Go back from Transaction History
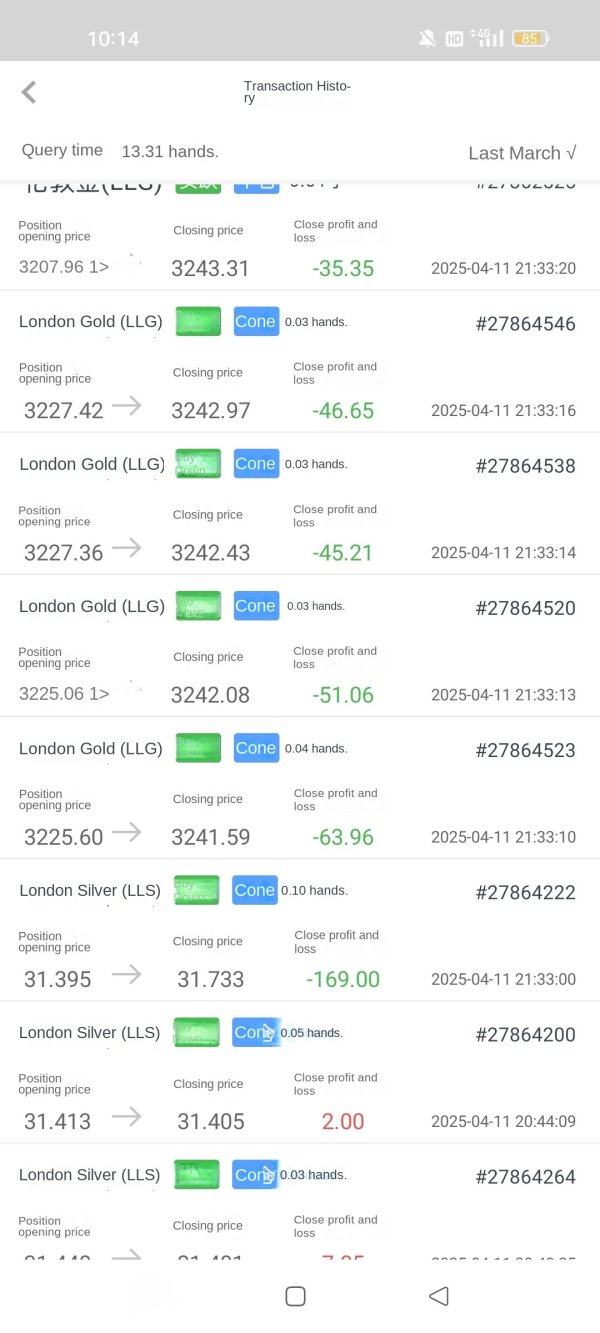 point(29,93)
